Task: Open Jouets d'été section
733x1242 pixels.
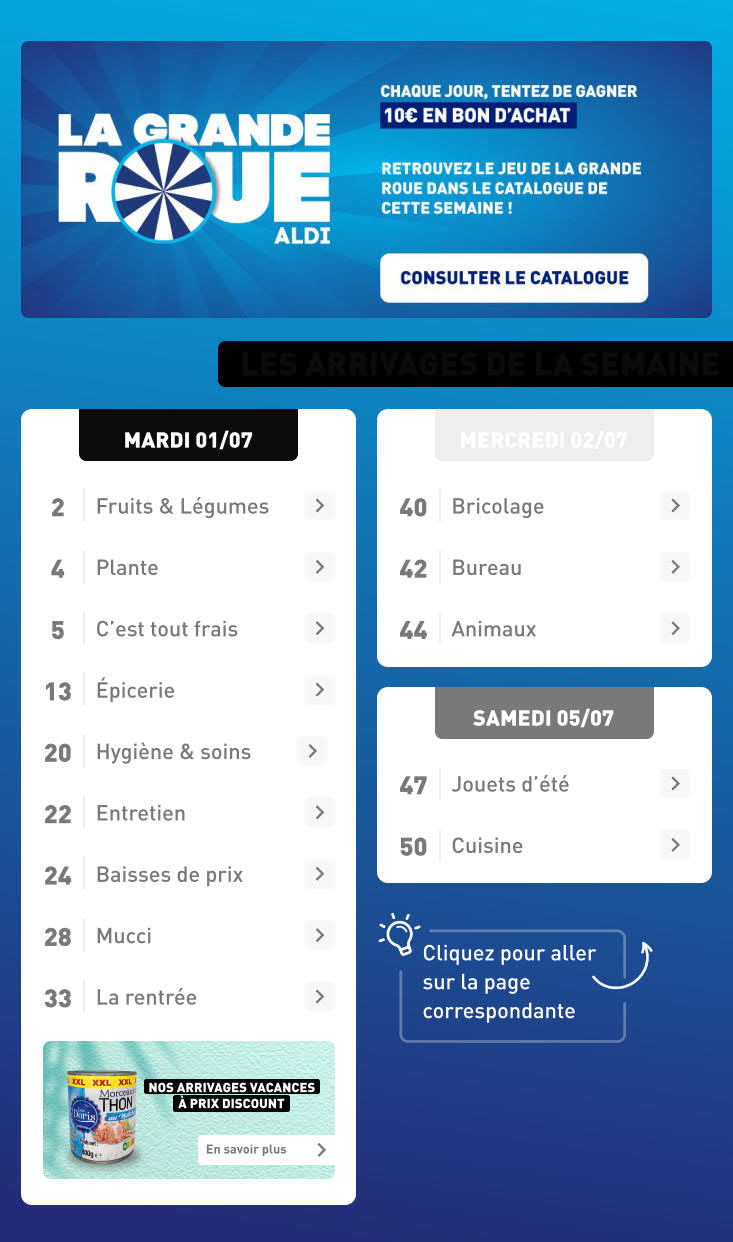Action: pos(544,784)
